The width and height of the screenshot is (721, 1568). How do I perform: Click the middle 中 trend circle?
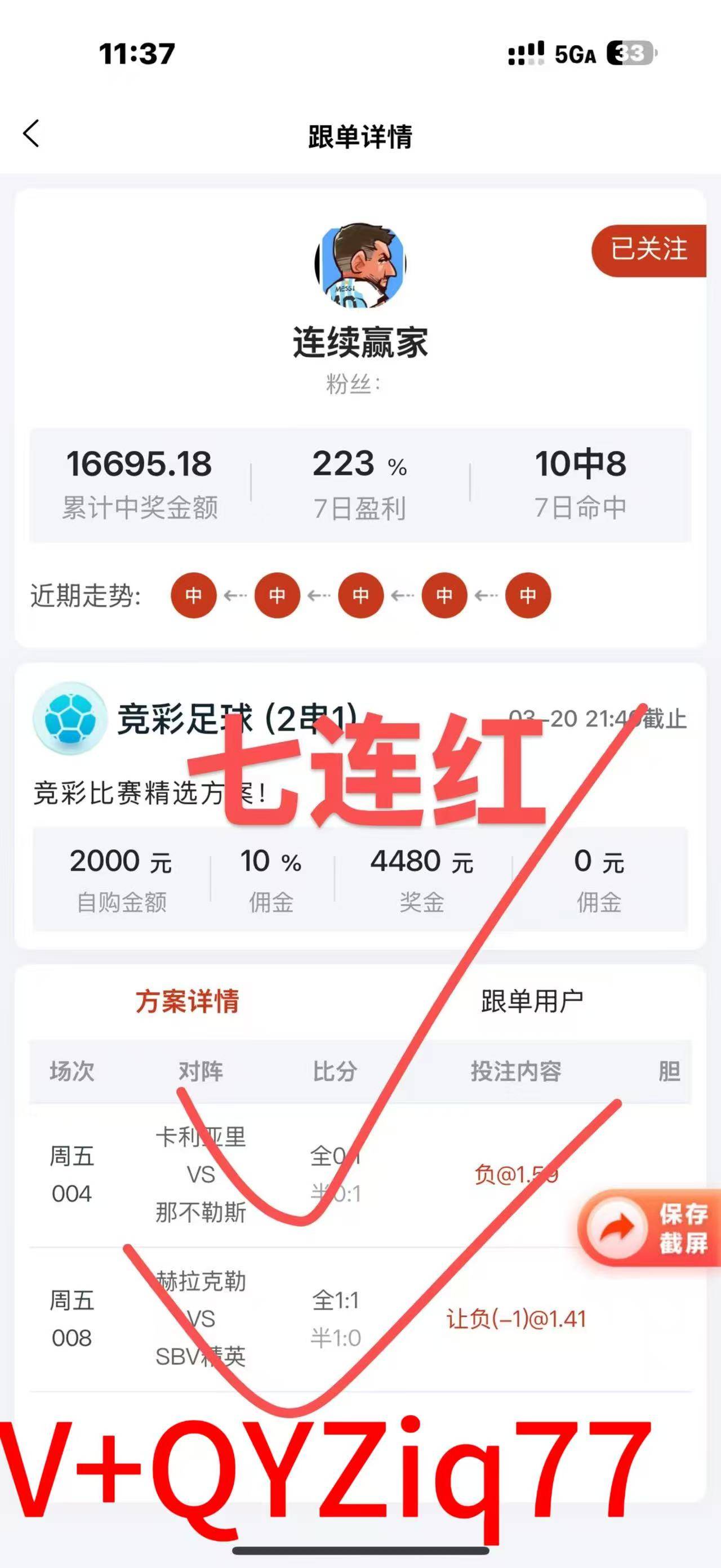[360, 596]
